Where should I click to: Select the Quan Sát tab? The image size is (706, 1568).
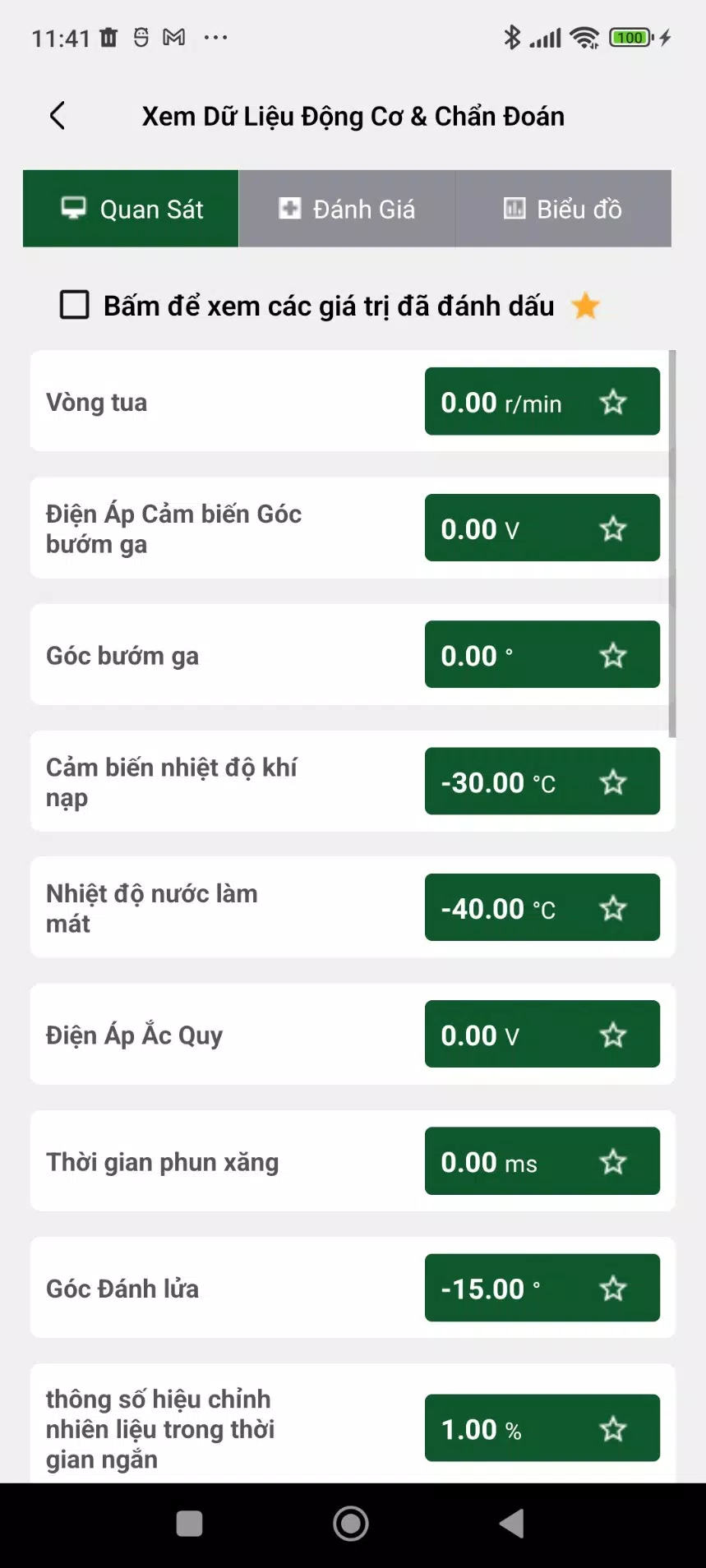click(132, 209)
